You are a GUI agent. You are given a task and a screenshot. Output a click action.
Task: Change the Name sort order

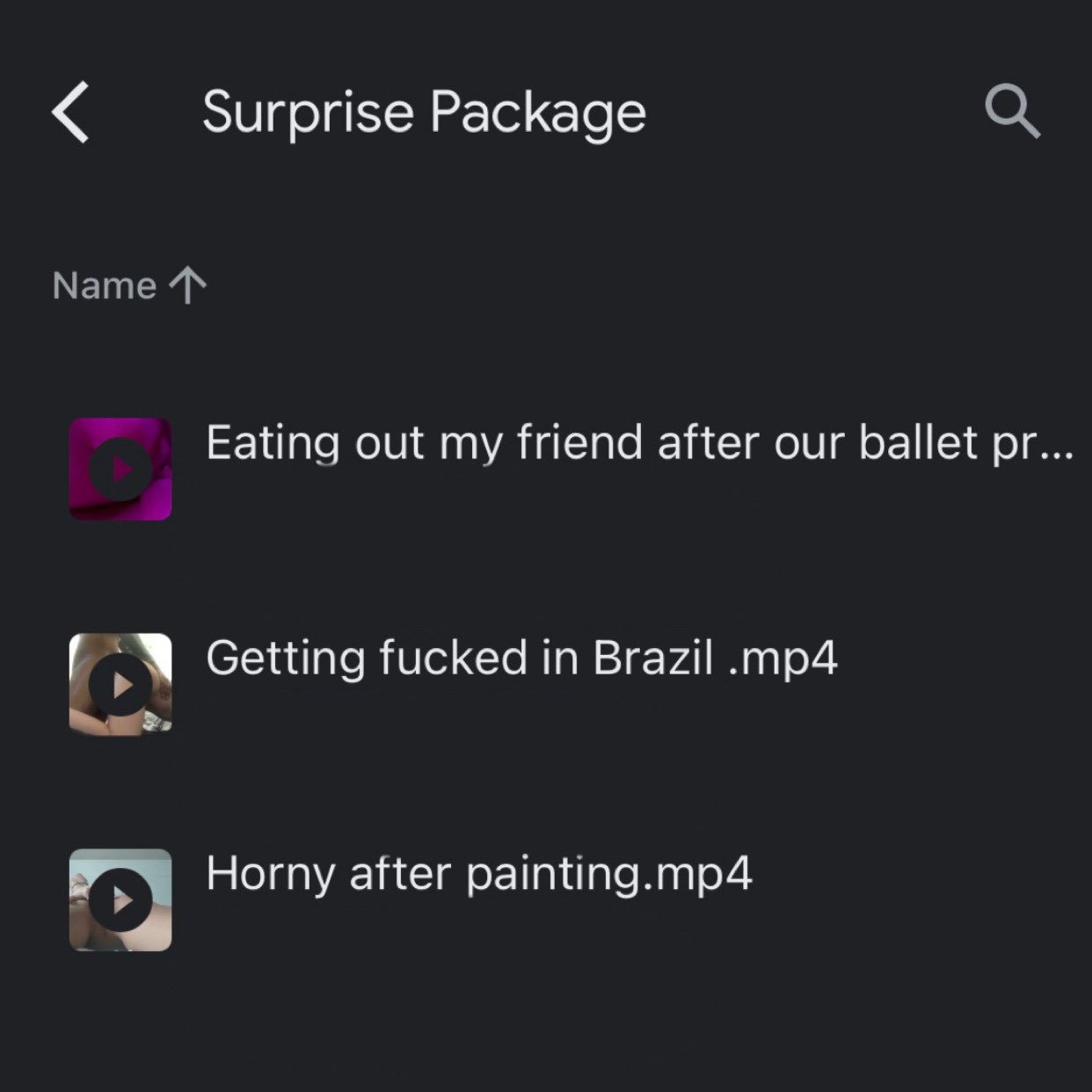129,286
